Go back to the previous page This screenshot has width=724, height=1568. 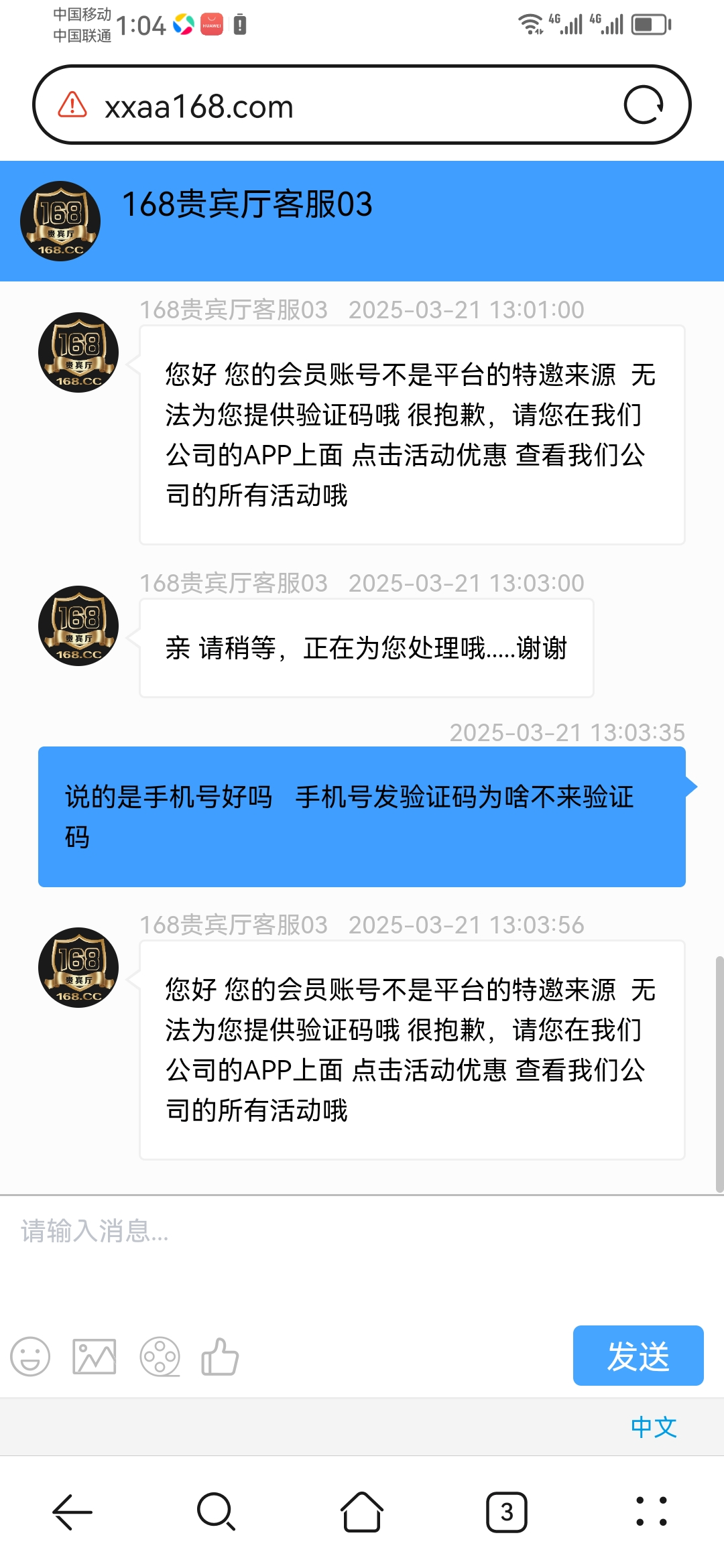pos(72,1512)
